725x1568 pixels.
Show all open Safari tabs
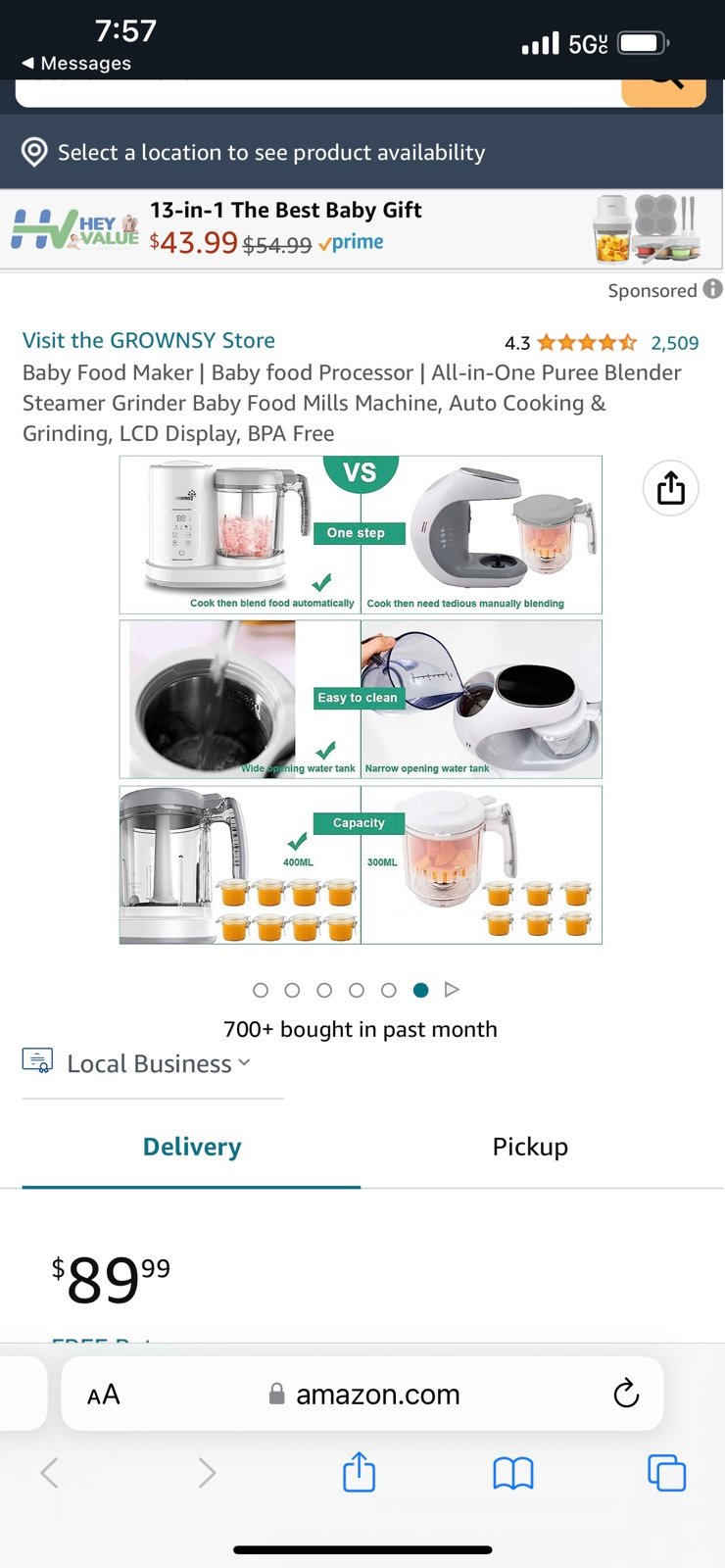click(667, 1473)
